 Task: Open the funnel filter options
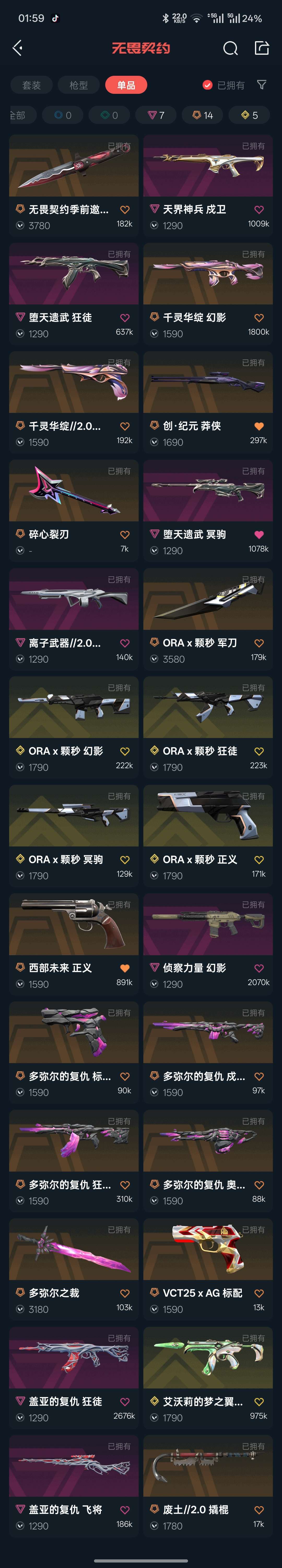point(262,85)
